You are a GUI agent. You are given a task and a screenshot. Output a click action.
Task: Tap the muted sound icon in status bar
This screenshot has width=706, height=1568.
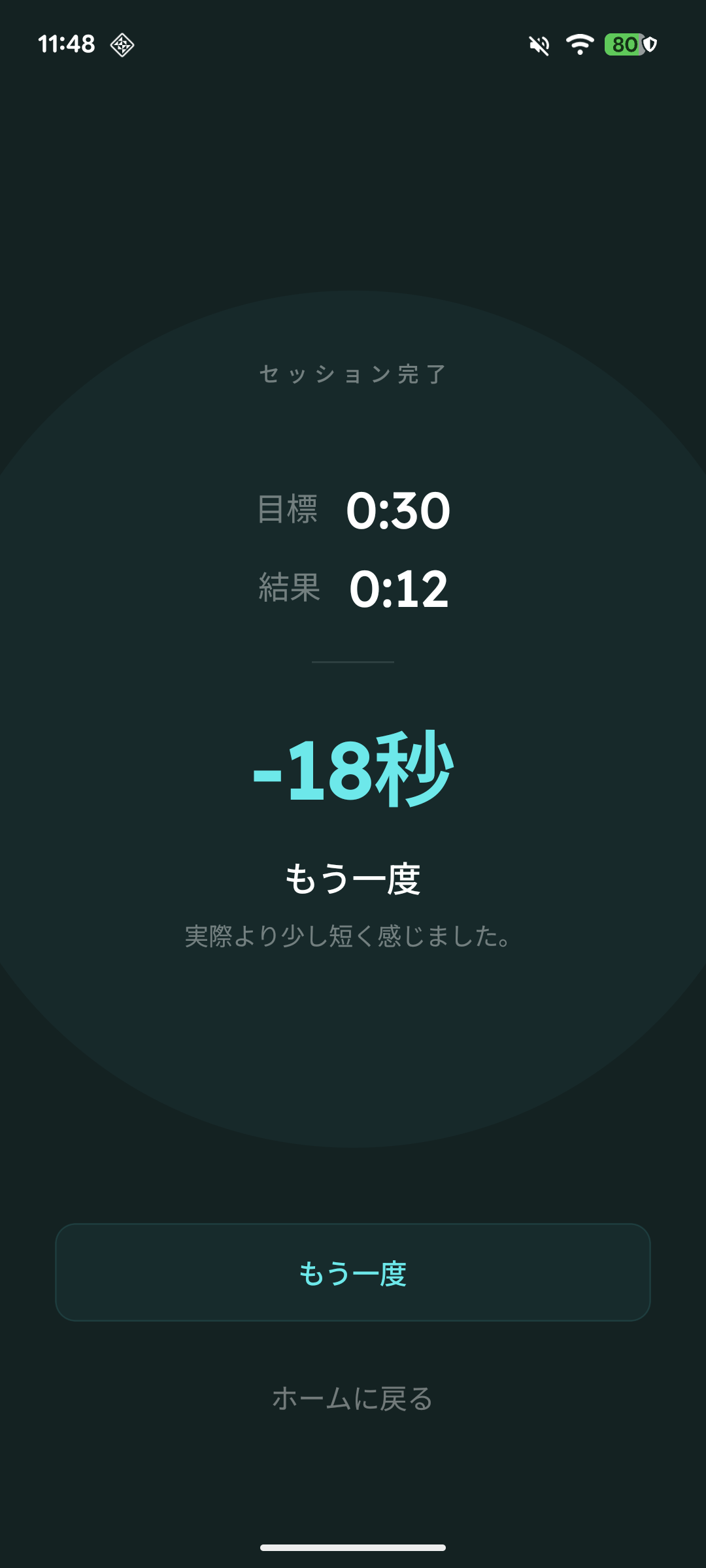point(538,44)
